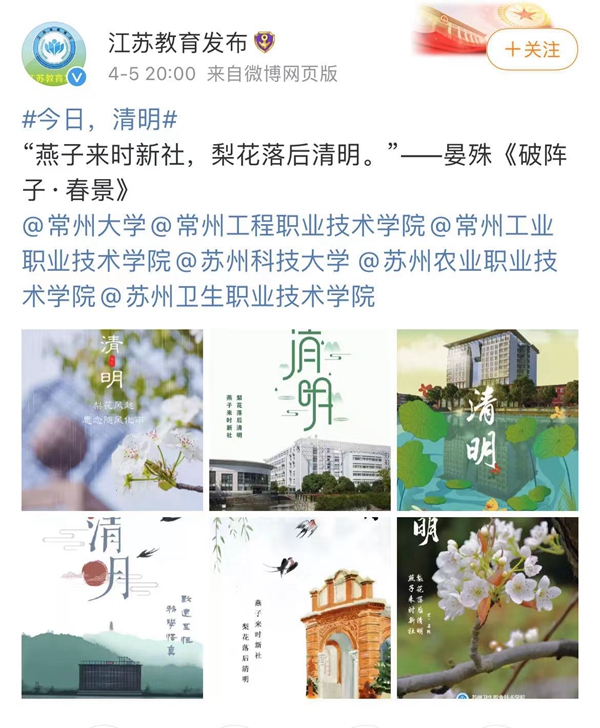View the green 清明 campus building image
The image size is (600, 728).
tap(299, 420)
